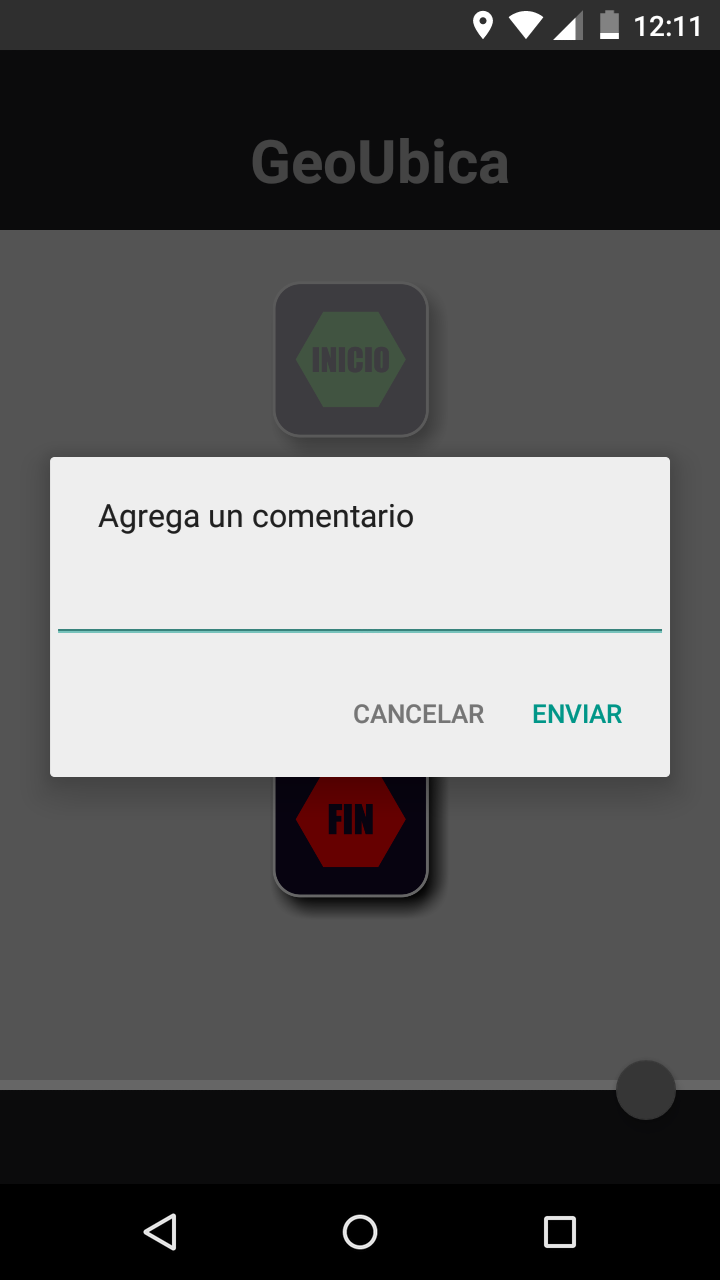Viewport: 720px width, 1280px height.
Task: Cancel the comment dialog
Action: point(418,714)
